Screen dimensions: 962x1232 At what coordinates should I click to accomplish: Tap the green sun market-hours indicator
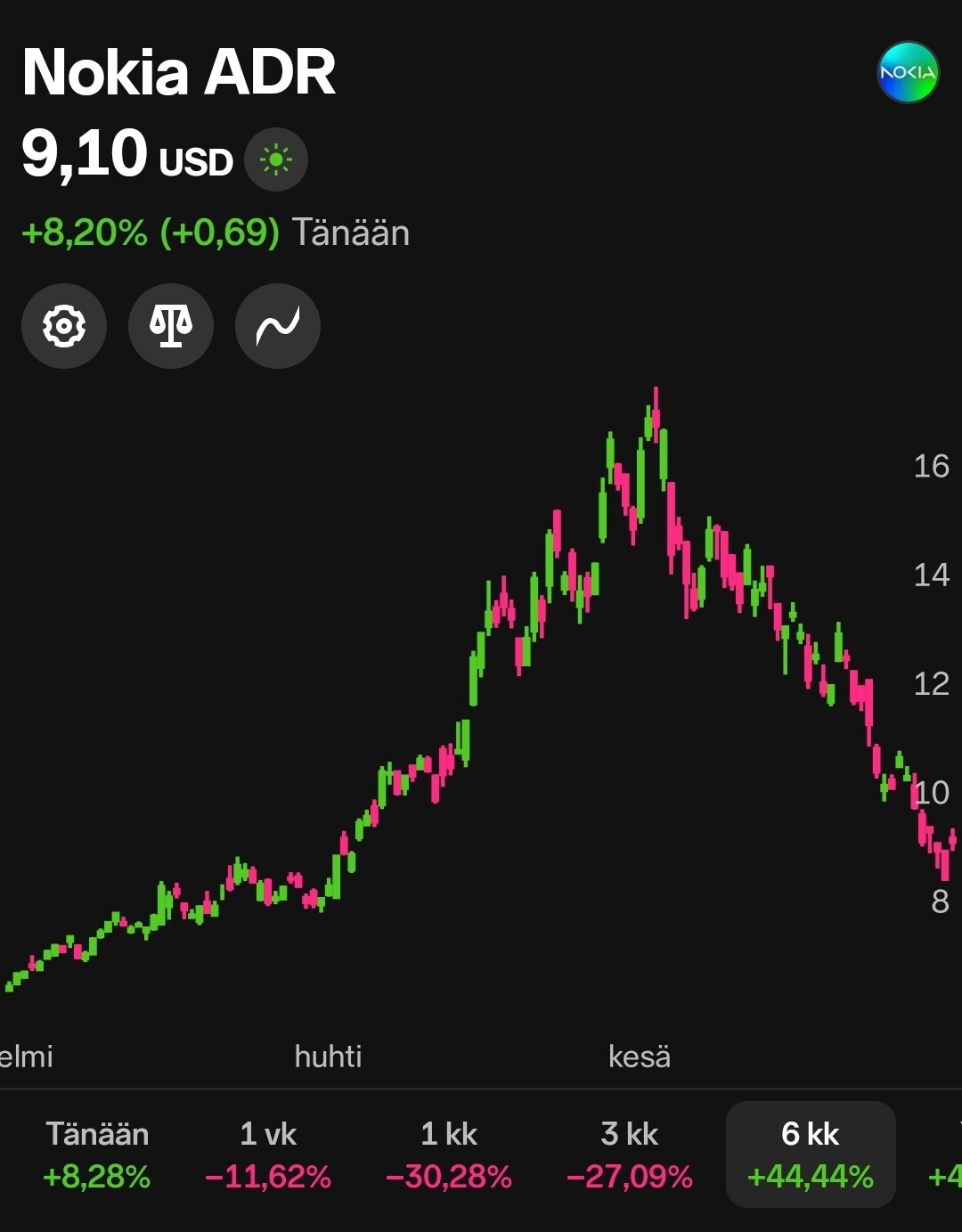tap(276, 160)
